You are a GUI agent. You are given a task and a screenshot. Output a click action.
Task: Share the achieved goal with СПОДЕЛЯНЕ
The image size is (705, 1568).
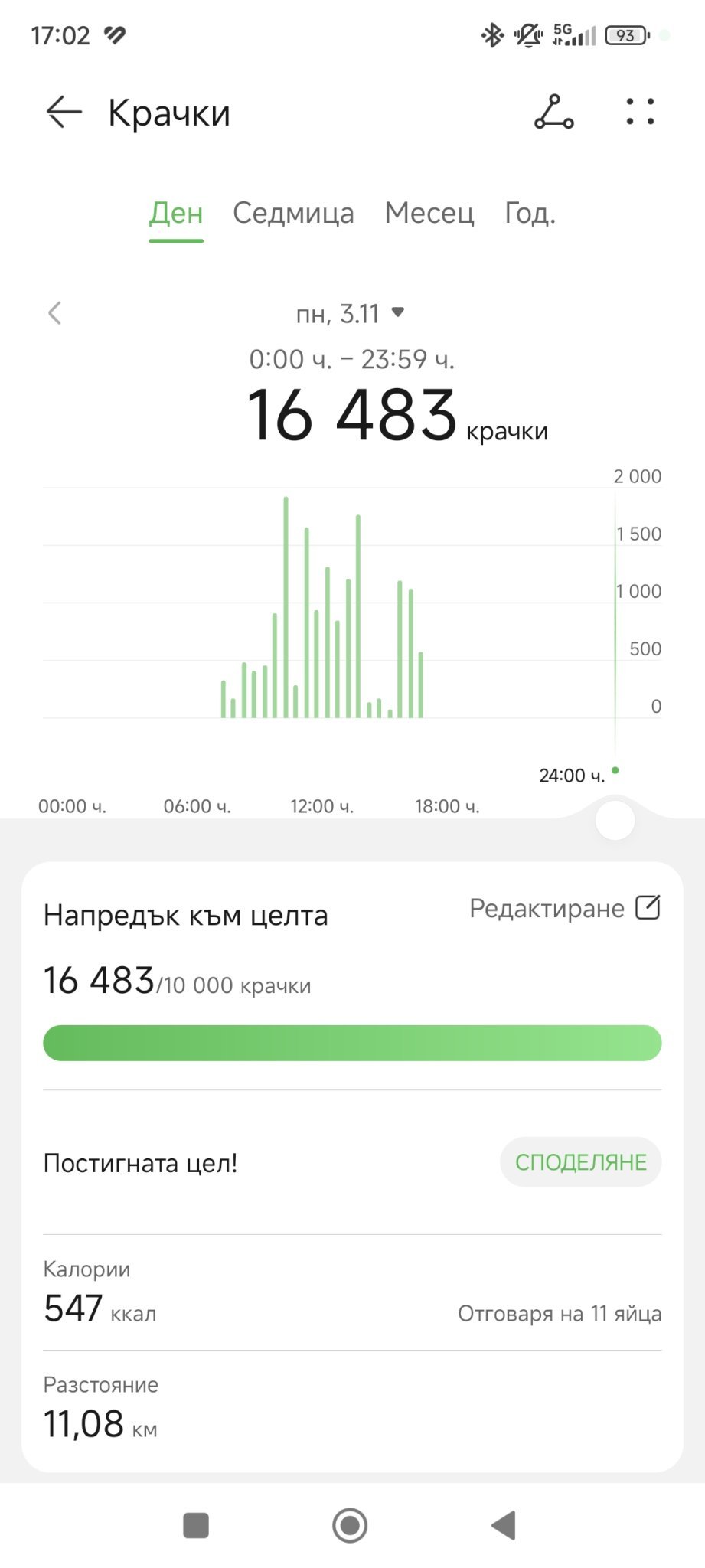(x=580, y=1162)
